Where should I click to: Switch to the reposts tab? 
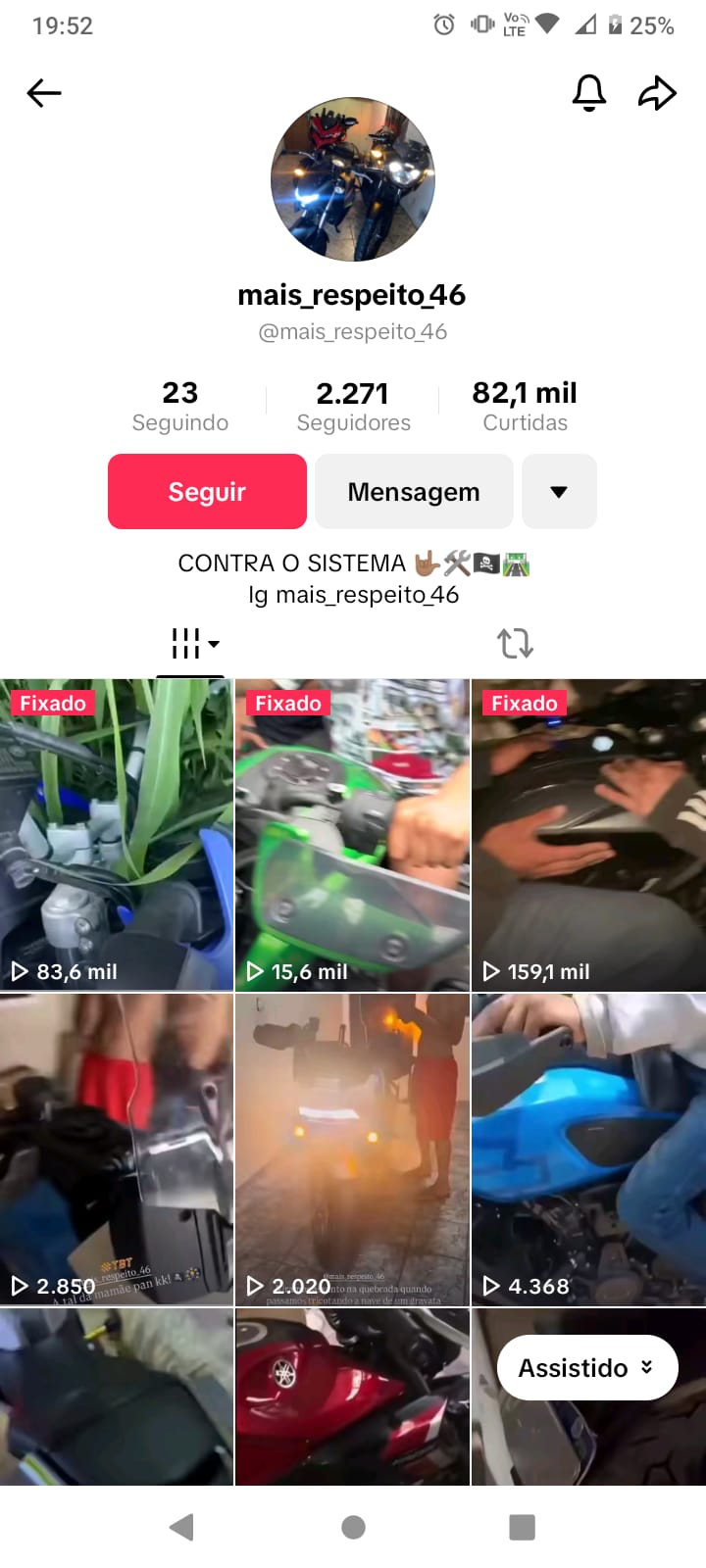point(515,644)
